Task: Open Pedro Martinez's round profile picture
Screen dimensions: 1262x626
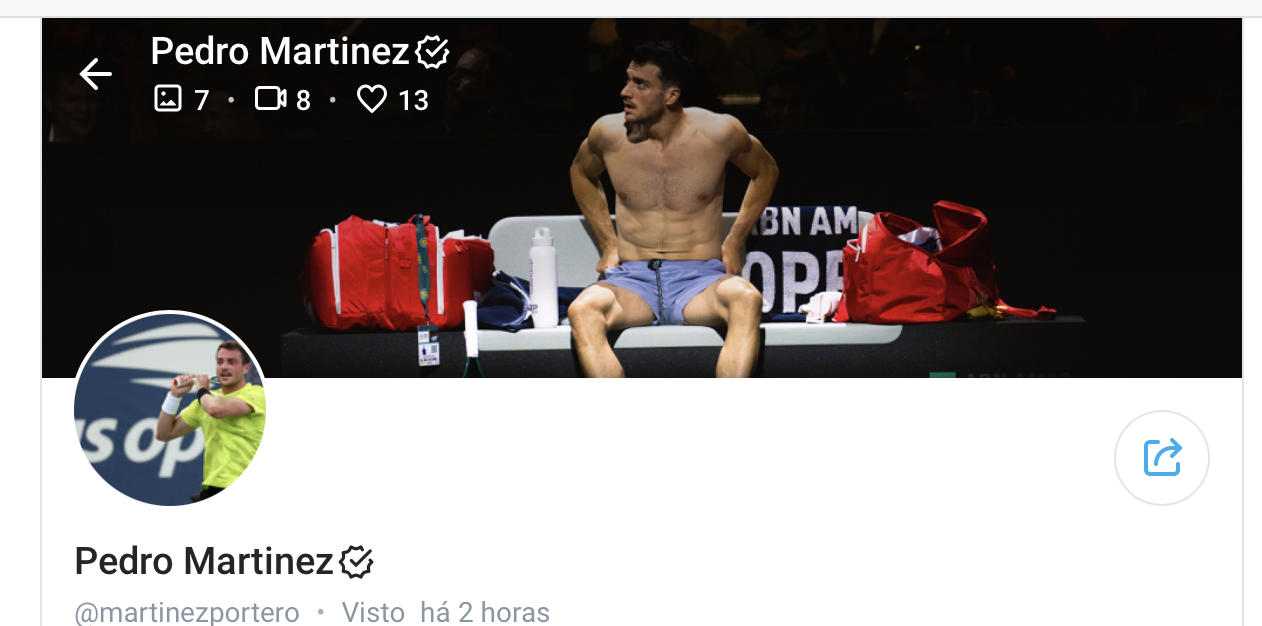Action: 170,409
